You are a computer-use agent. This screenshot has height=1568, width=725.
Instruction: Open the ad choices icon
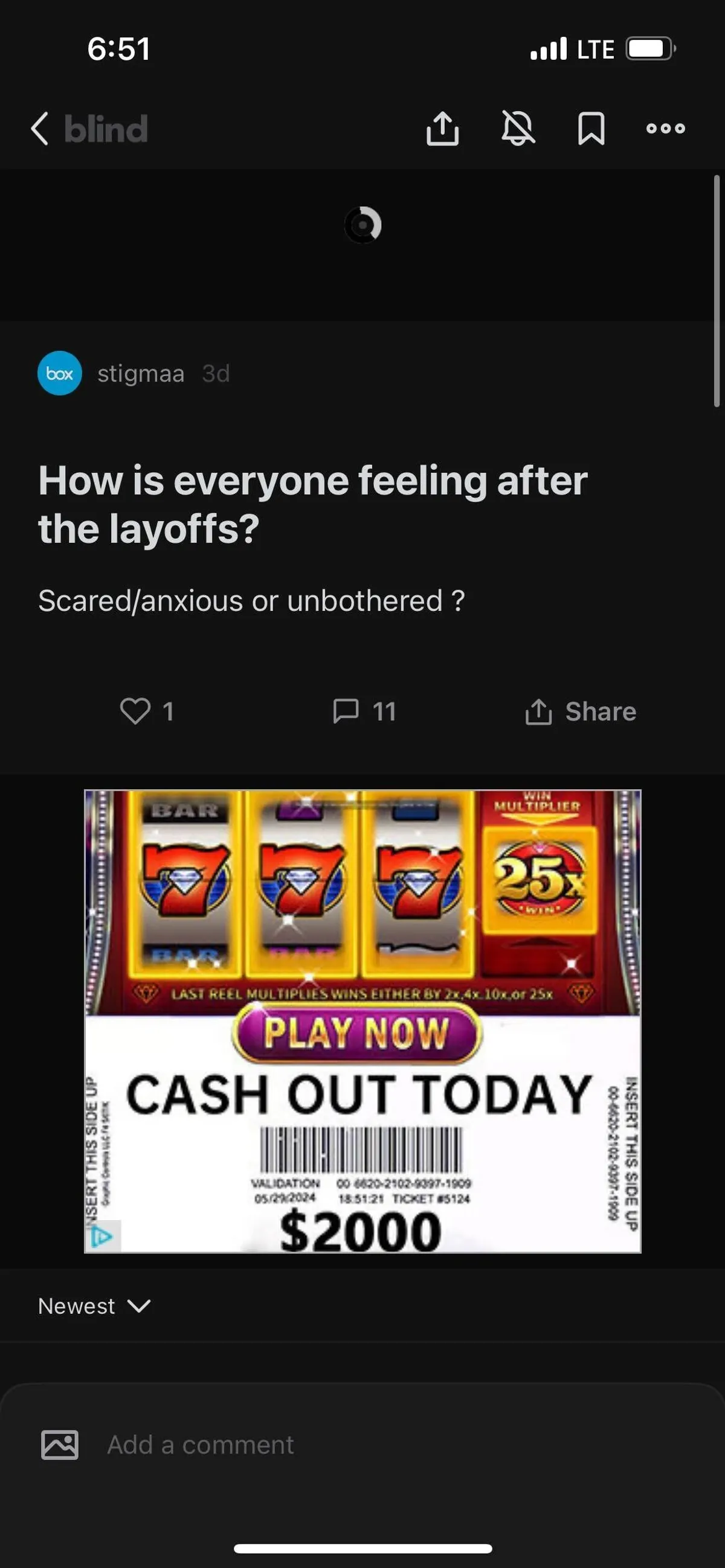pos(101,1237)
